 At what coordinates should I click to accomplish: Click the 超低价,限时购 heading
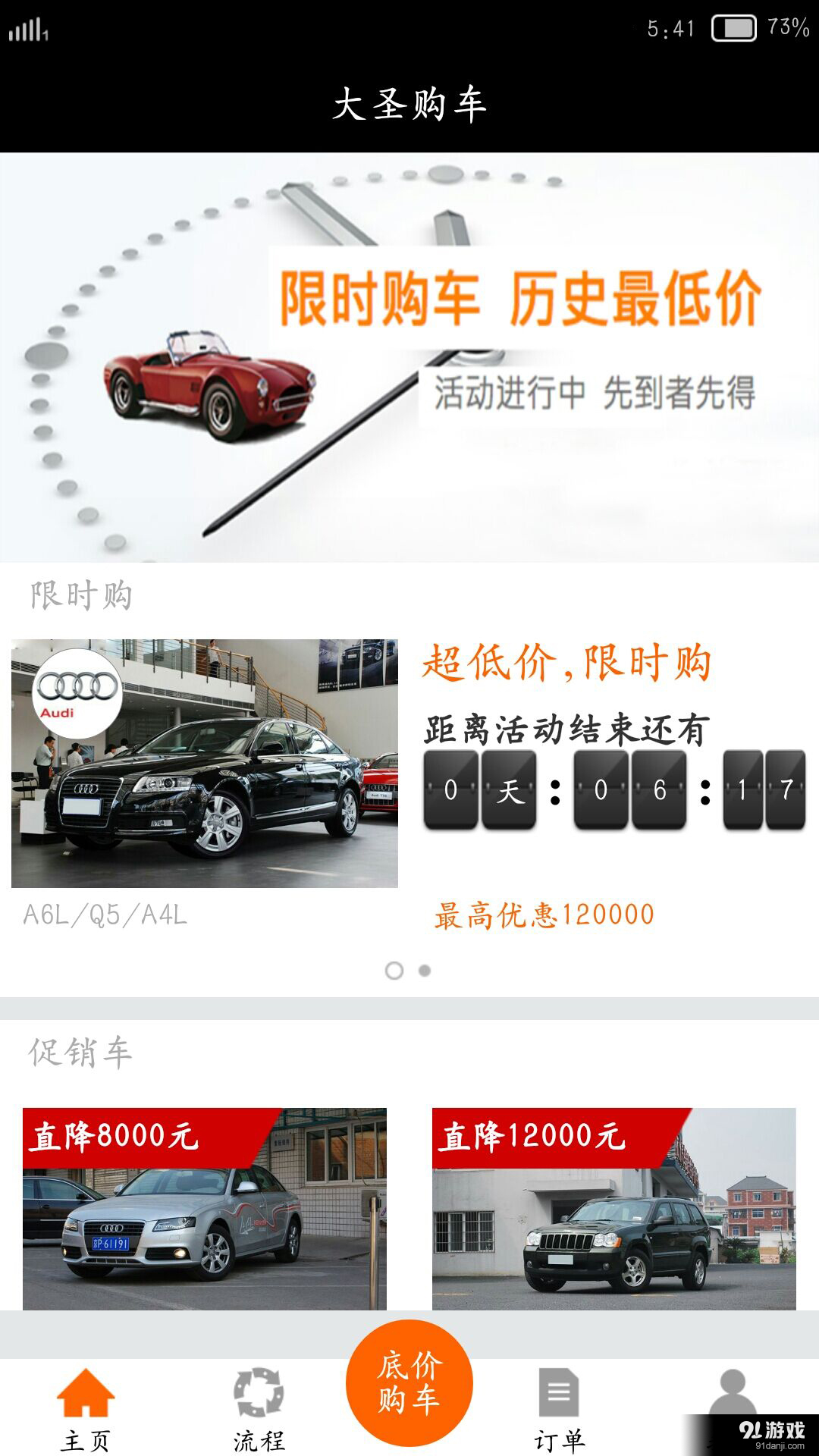coord(569,666)
